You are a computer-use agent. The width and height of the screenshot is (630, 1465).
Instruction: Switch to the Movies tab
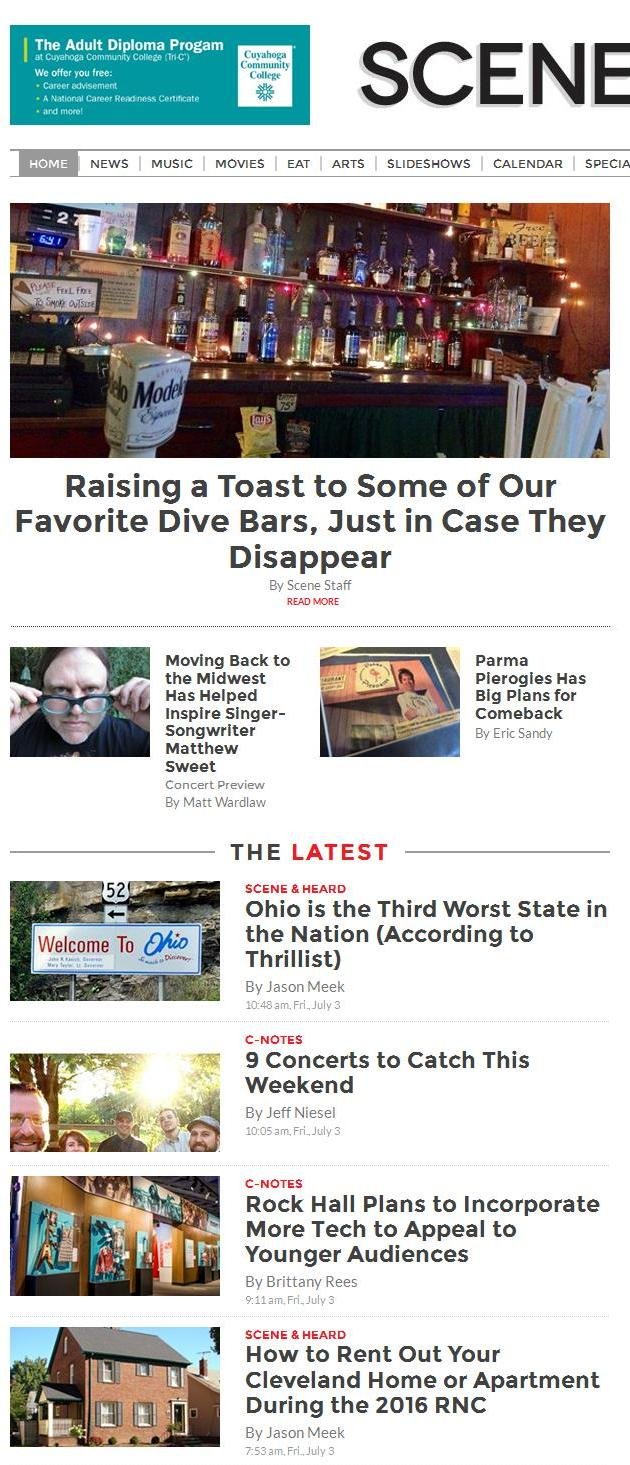[x=240, y=164]
